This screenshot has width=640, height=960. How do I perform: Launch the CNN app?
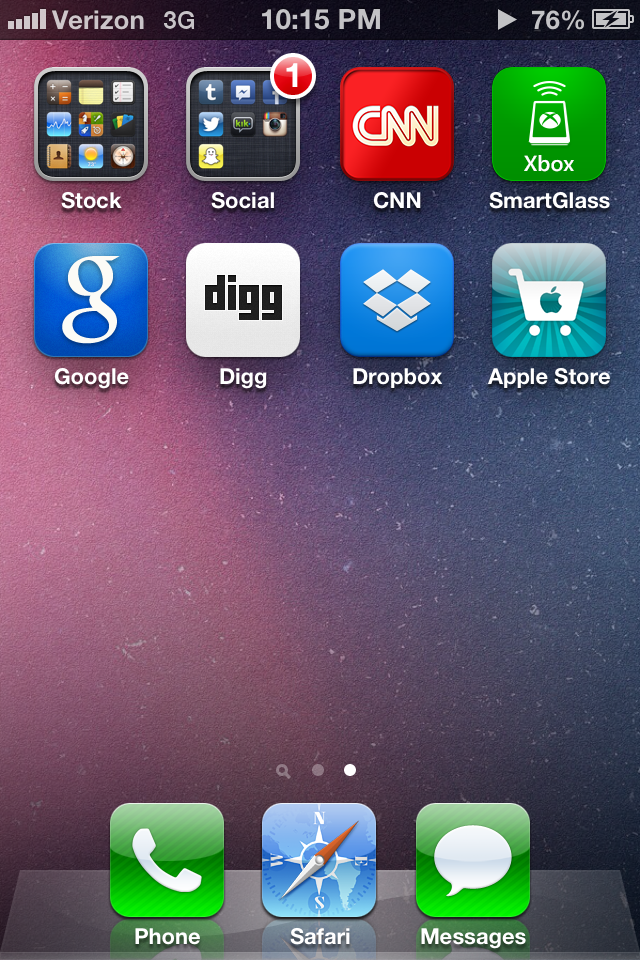397,124
